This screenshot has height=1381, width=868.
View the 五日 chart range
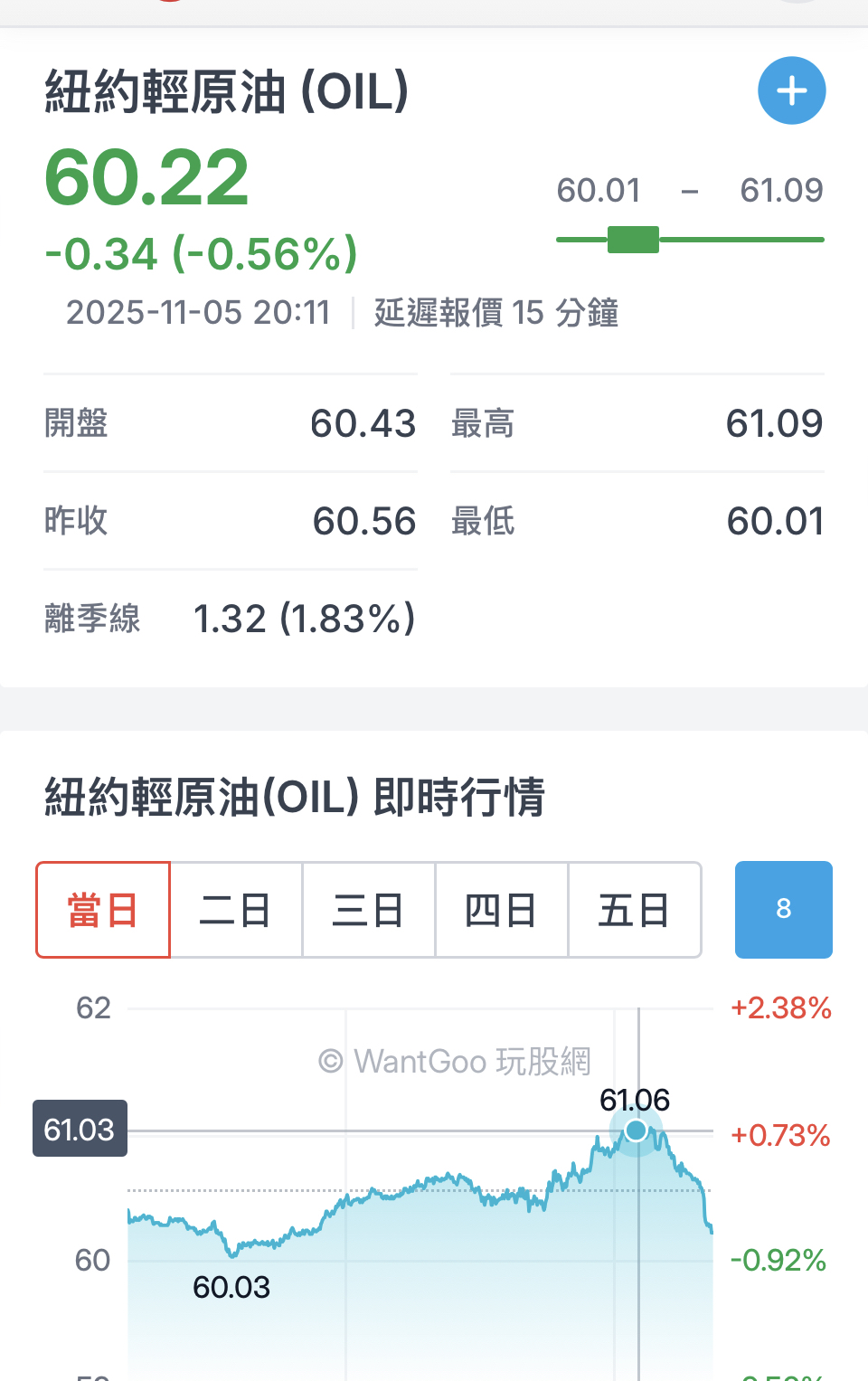pos(635,910)
